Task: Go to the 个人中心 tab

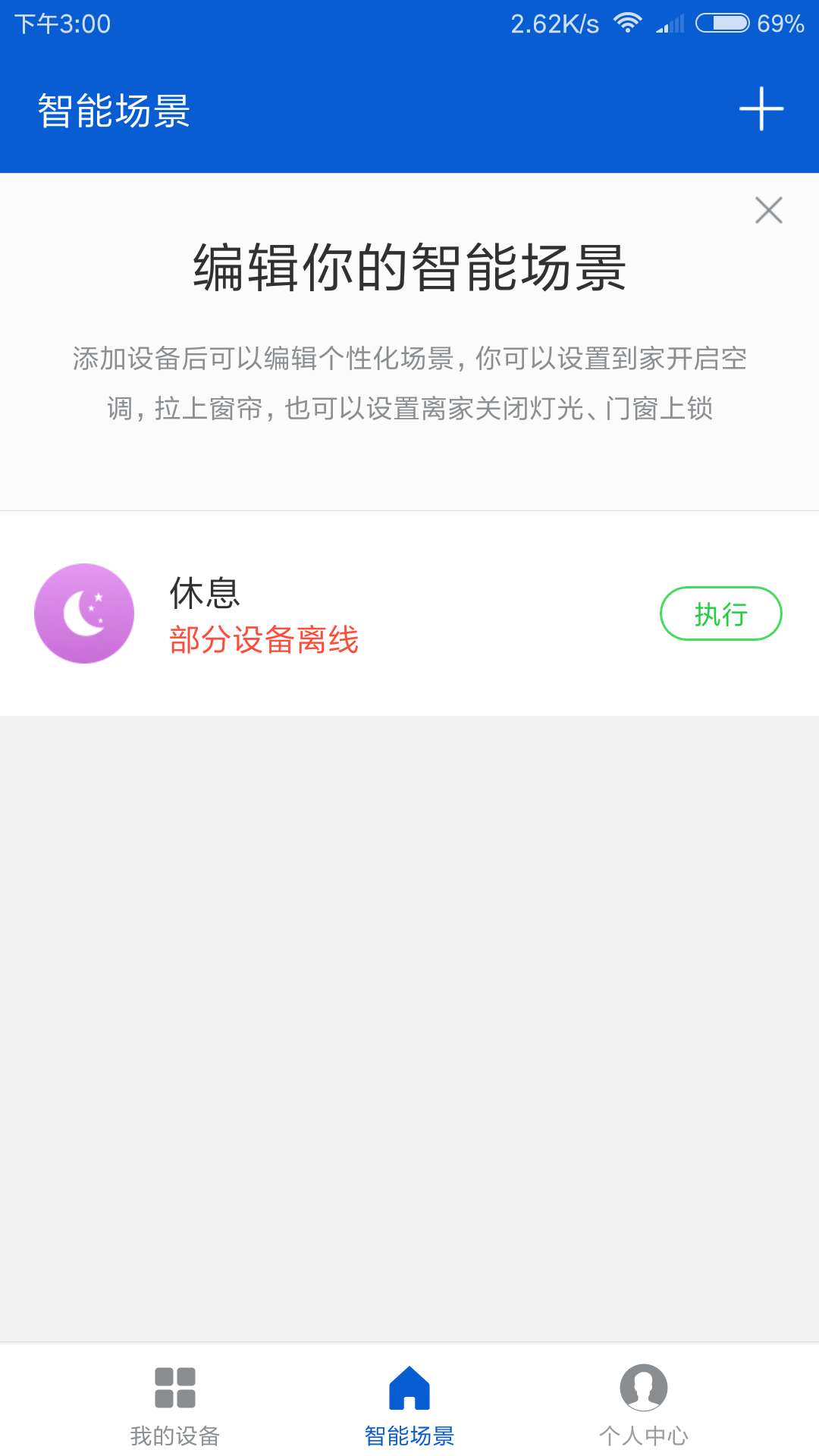Action: click(x=644, y=1405)
